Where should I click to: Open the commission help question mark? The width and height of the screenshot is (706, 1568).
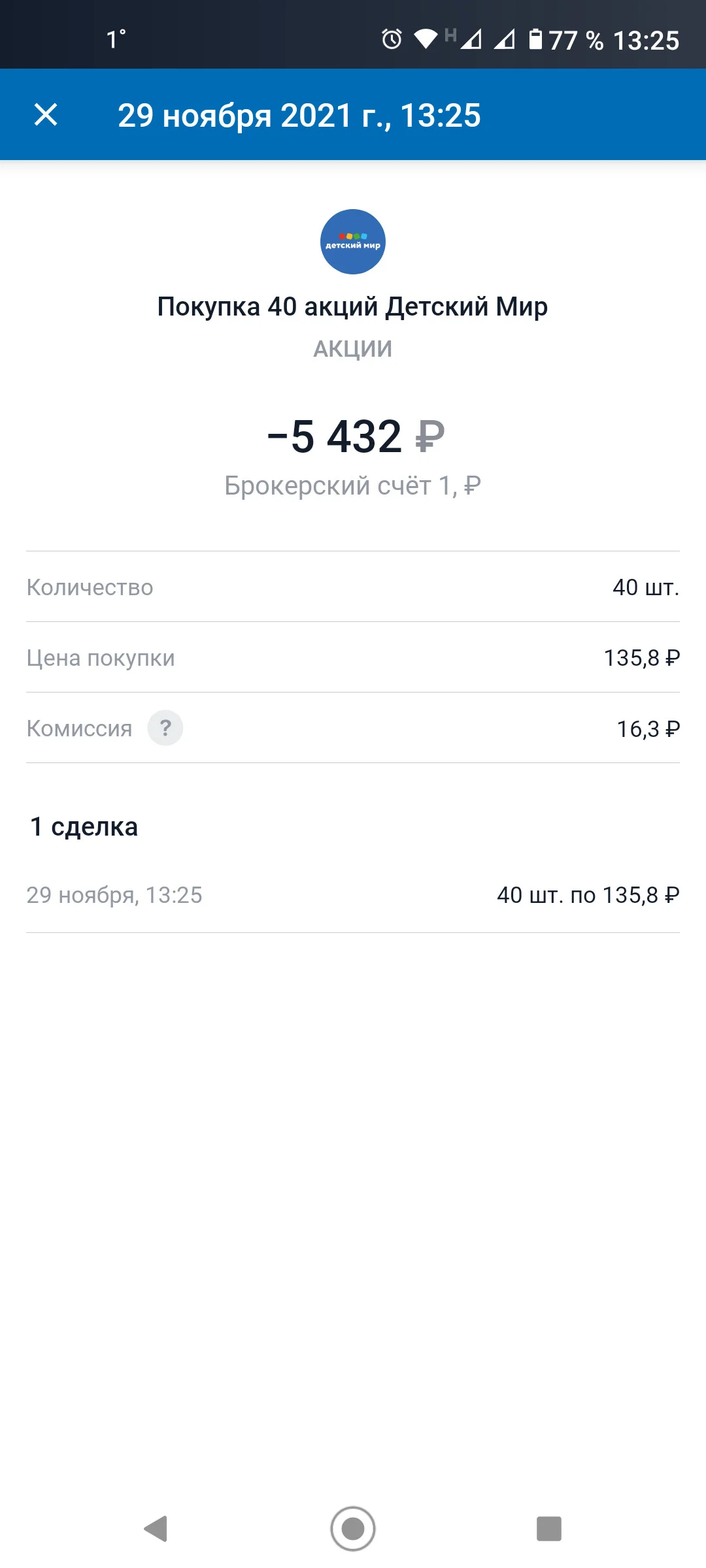165,728
